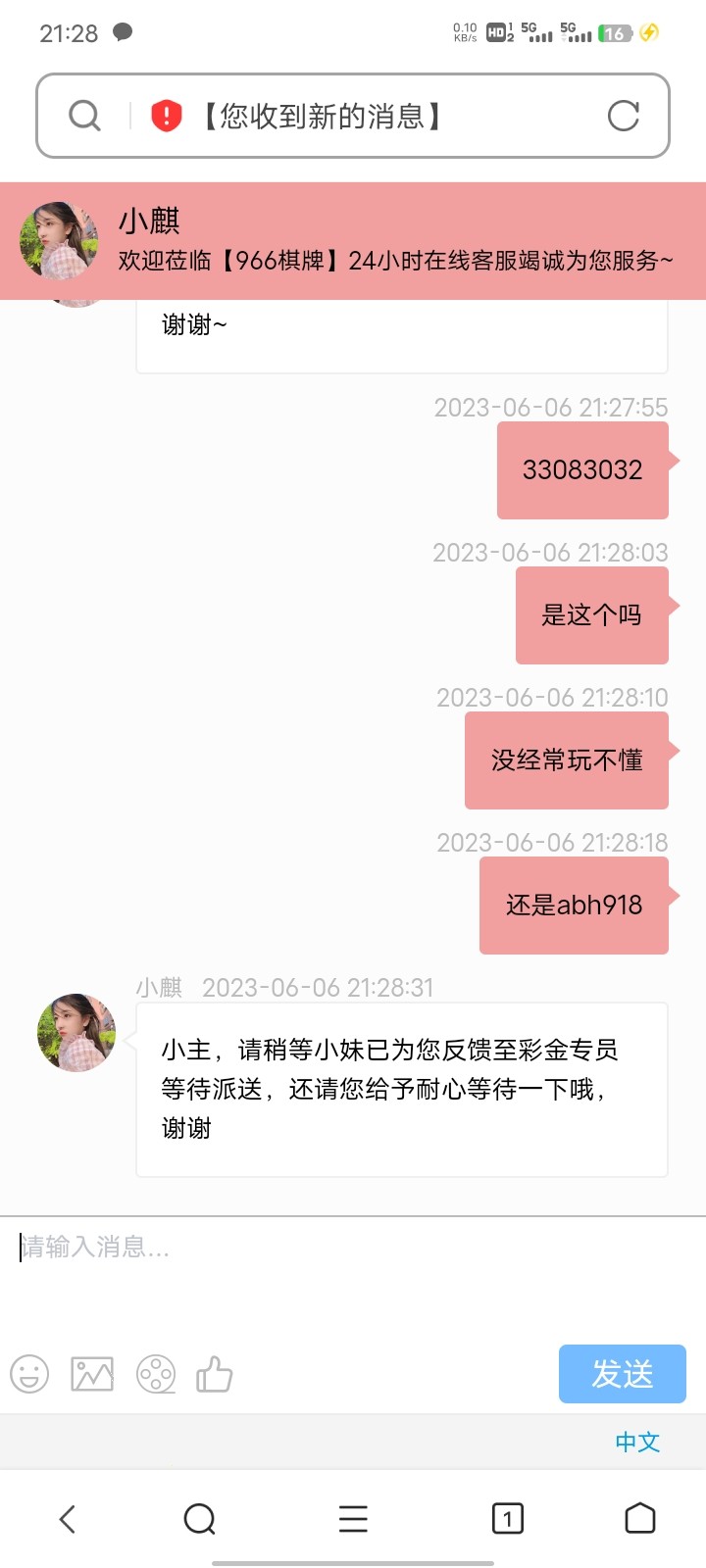
Task: Attach a video with the film reel icon
Action: point(156,1374)
